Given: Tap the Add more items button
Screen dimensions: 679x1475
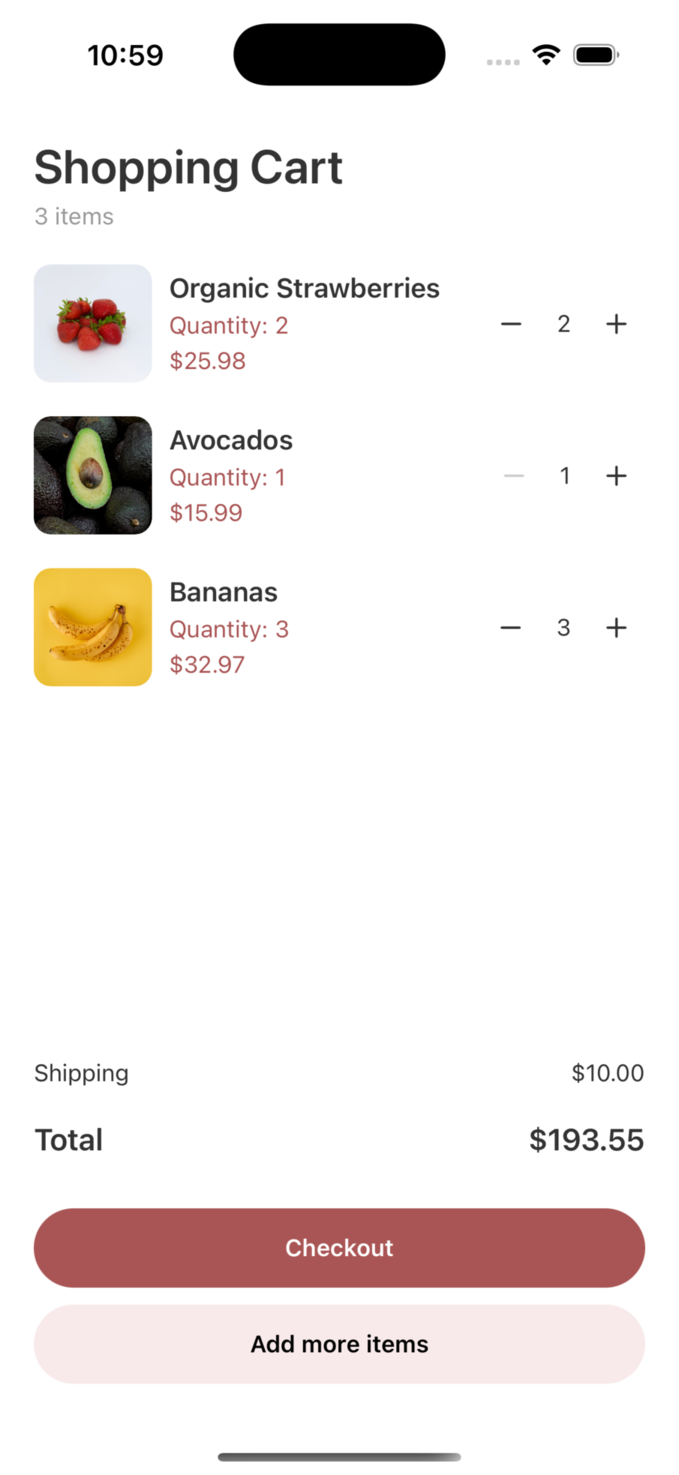Looking at the screenshot, I should coord(339,1343).
